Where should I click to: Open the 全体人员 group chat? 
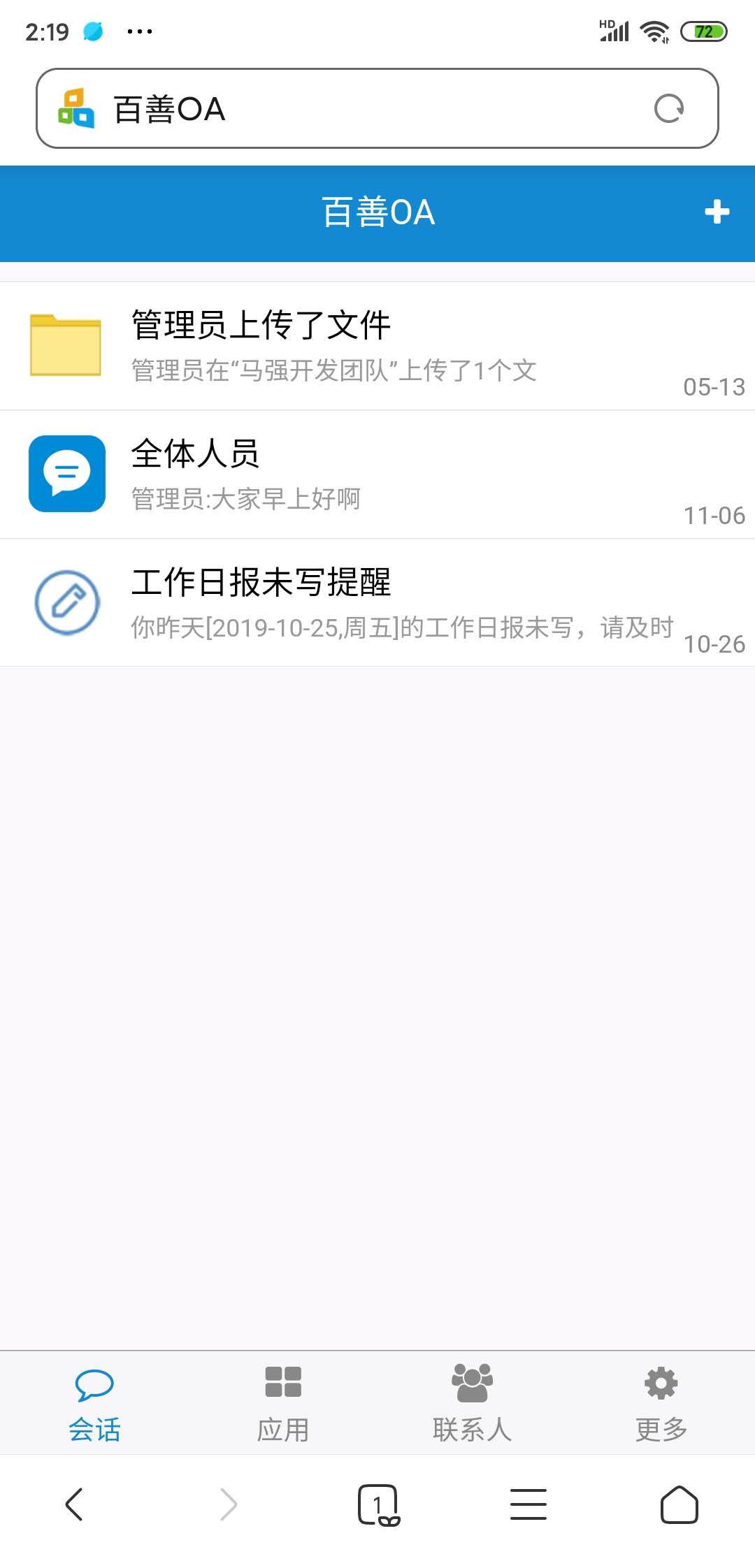(377, 474)
